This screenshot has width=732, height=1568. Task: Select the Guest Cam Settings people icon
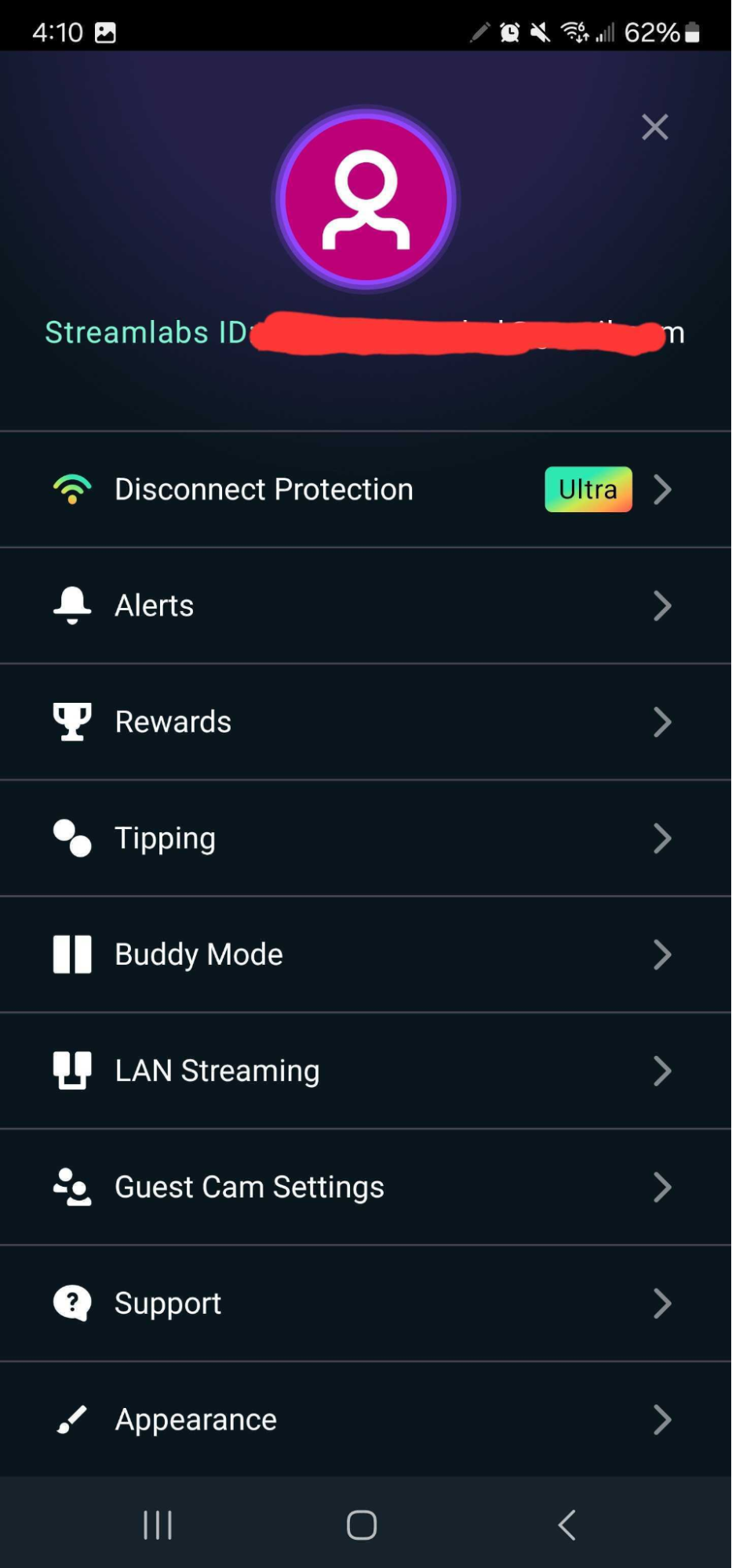click(71, 1186)
